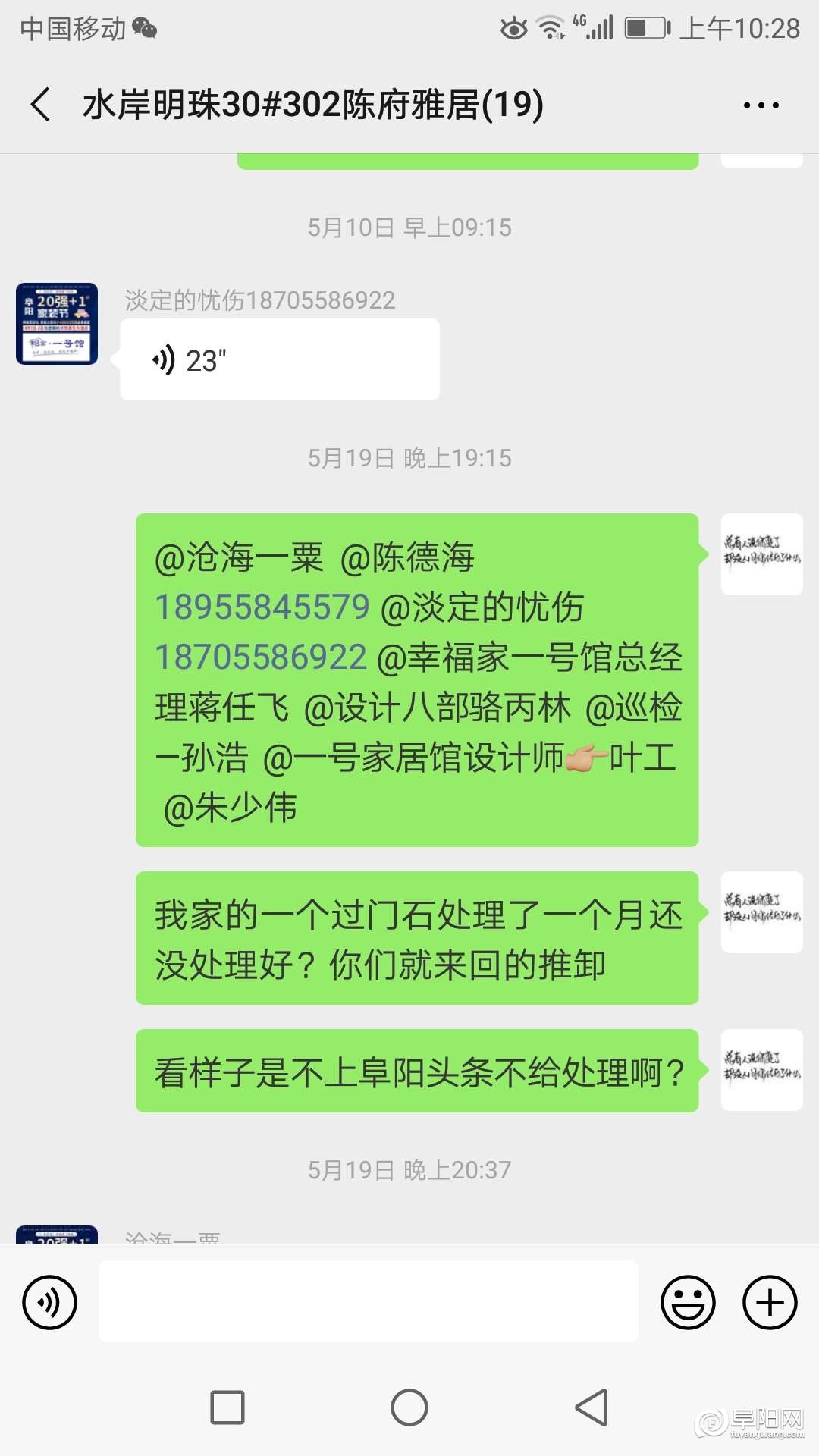Toggle the eye-protection mode status icon
This screenshot has width=819, height=1456.
[x=513, y=26]
